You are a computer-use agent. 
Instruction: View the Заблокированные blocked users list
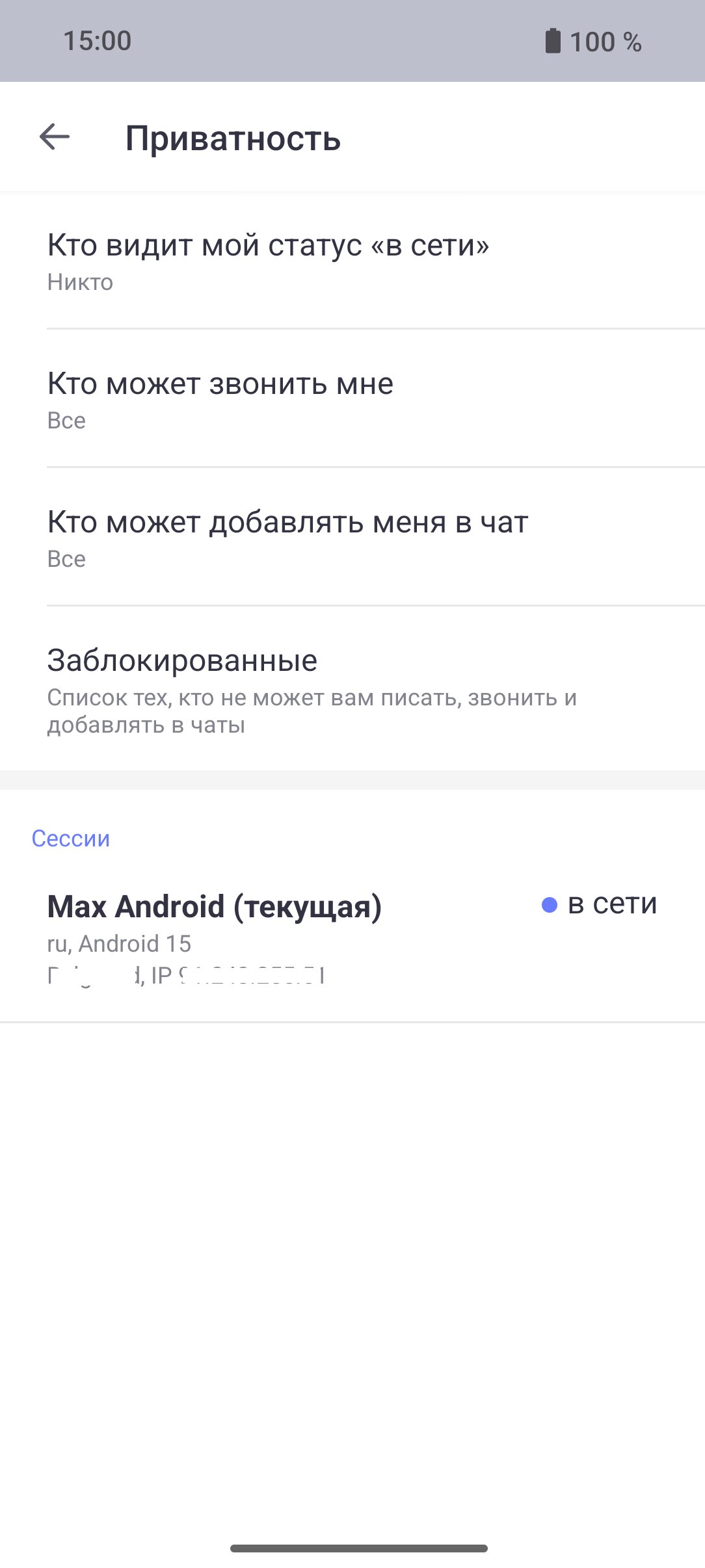pyautogui.click(x=352, y=689)
